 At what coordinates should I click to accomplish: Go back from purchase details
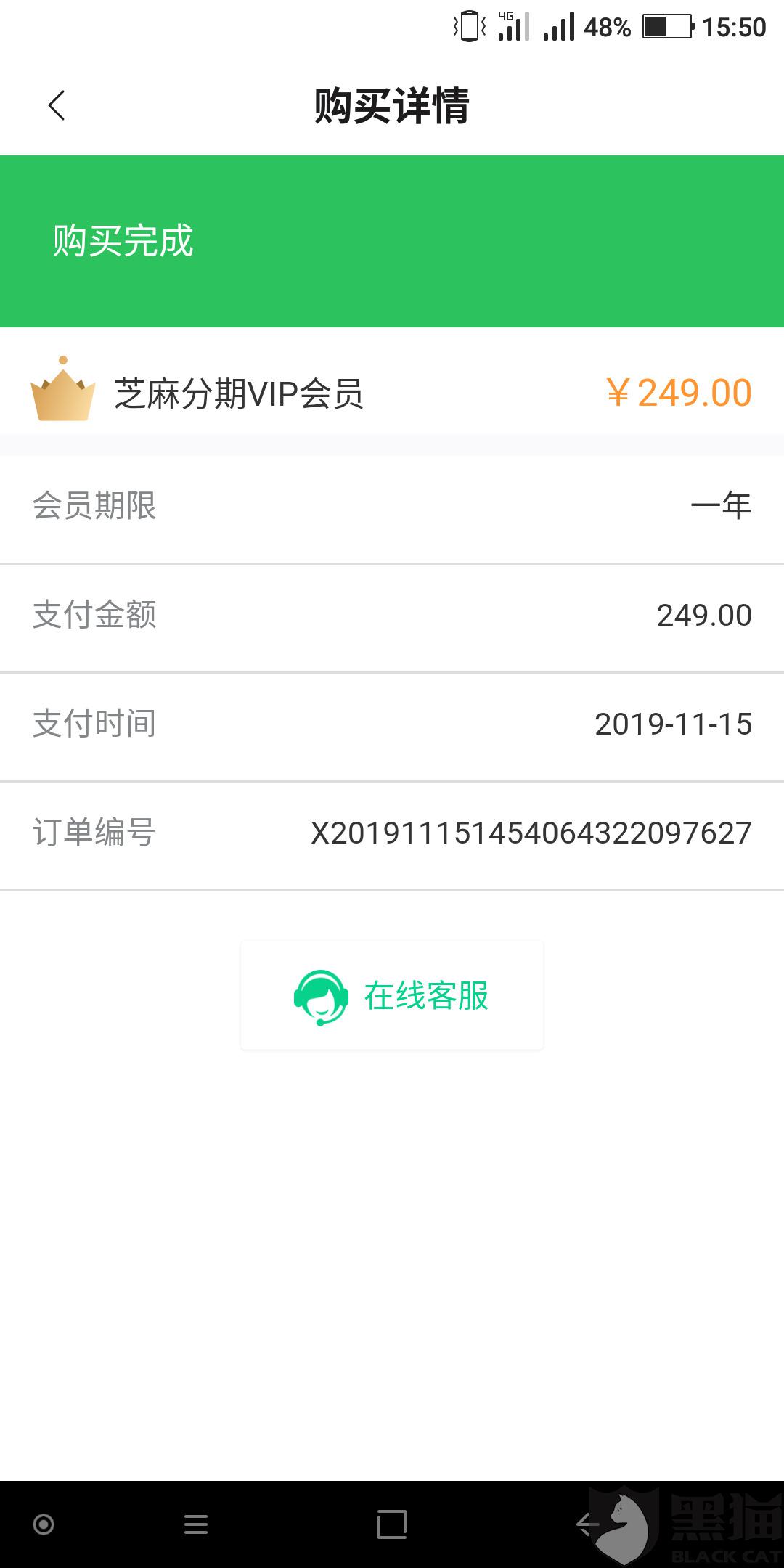57,106
